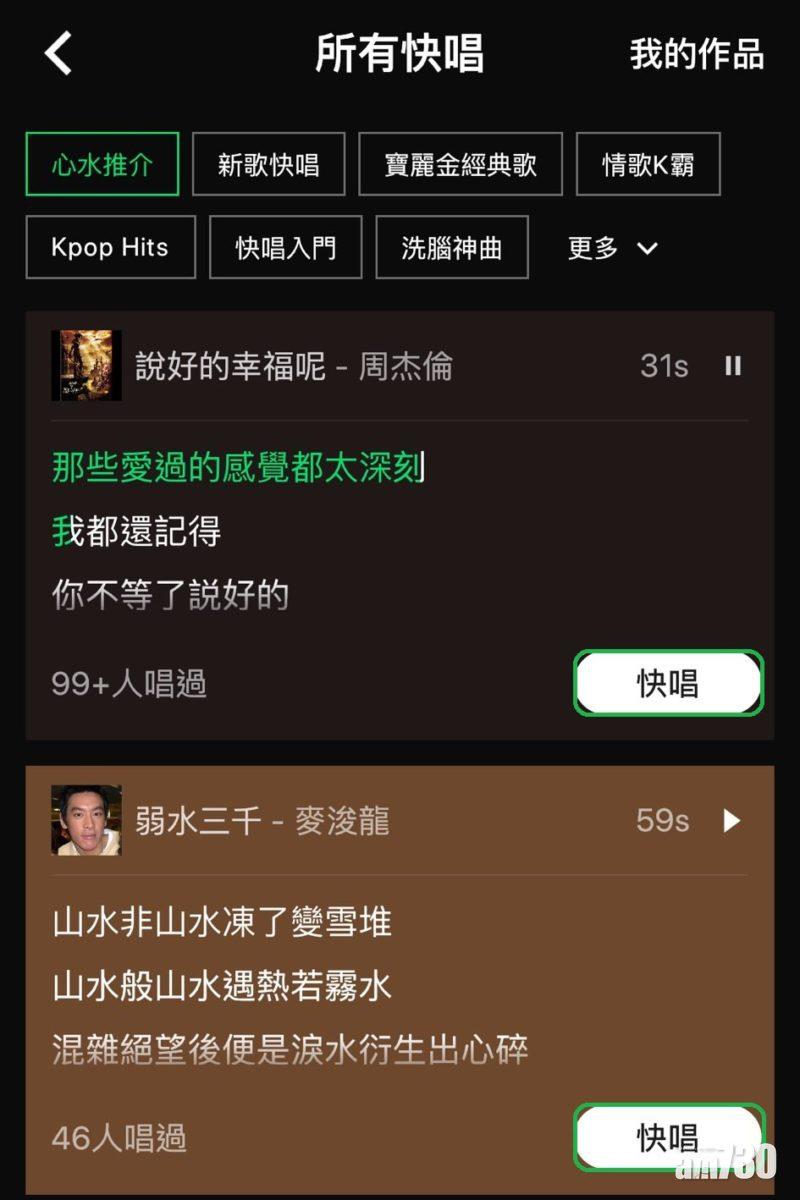
Task: Open 我的作品 (my works)
Action: coord(696,54)
